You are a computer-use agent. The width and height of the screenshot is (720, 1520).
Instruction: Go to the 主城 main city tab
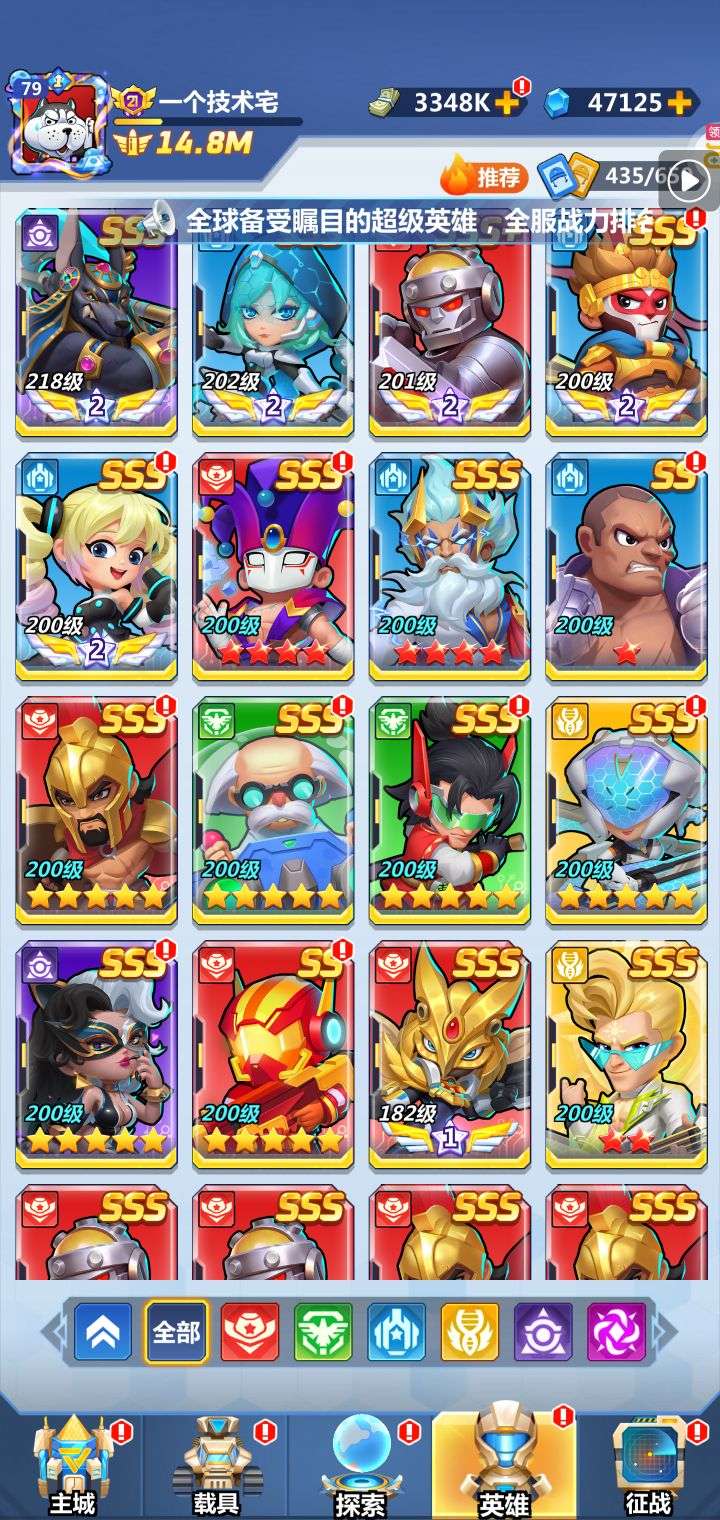[x=72, y=1465]
